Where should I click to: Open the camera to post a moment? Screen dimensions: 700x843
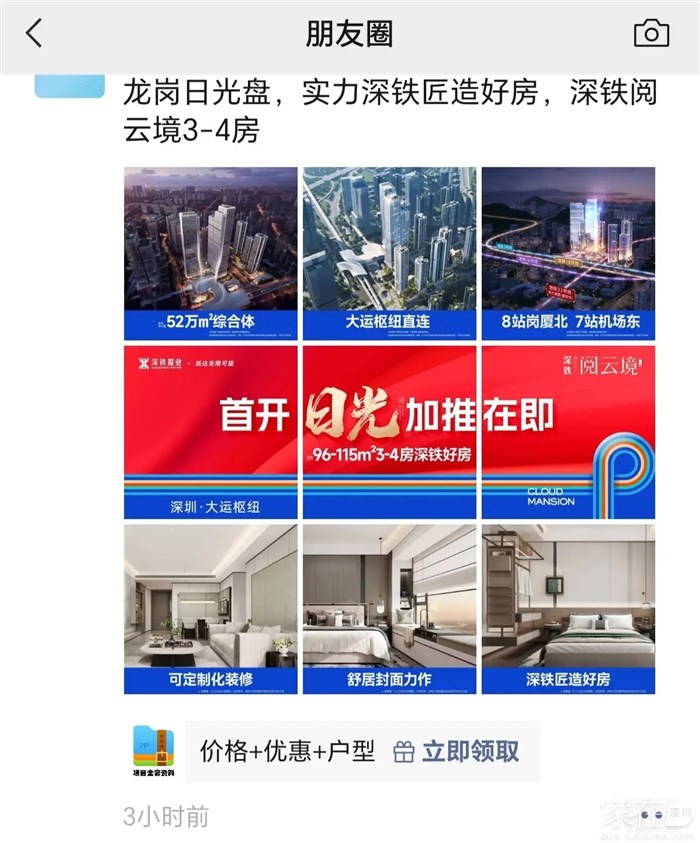tap(651, 34)
